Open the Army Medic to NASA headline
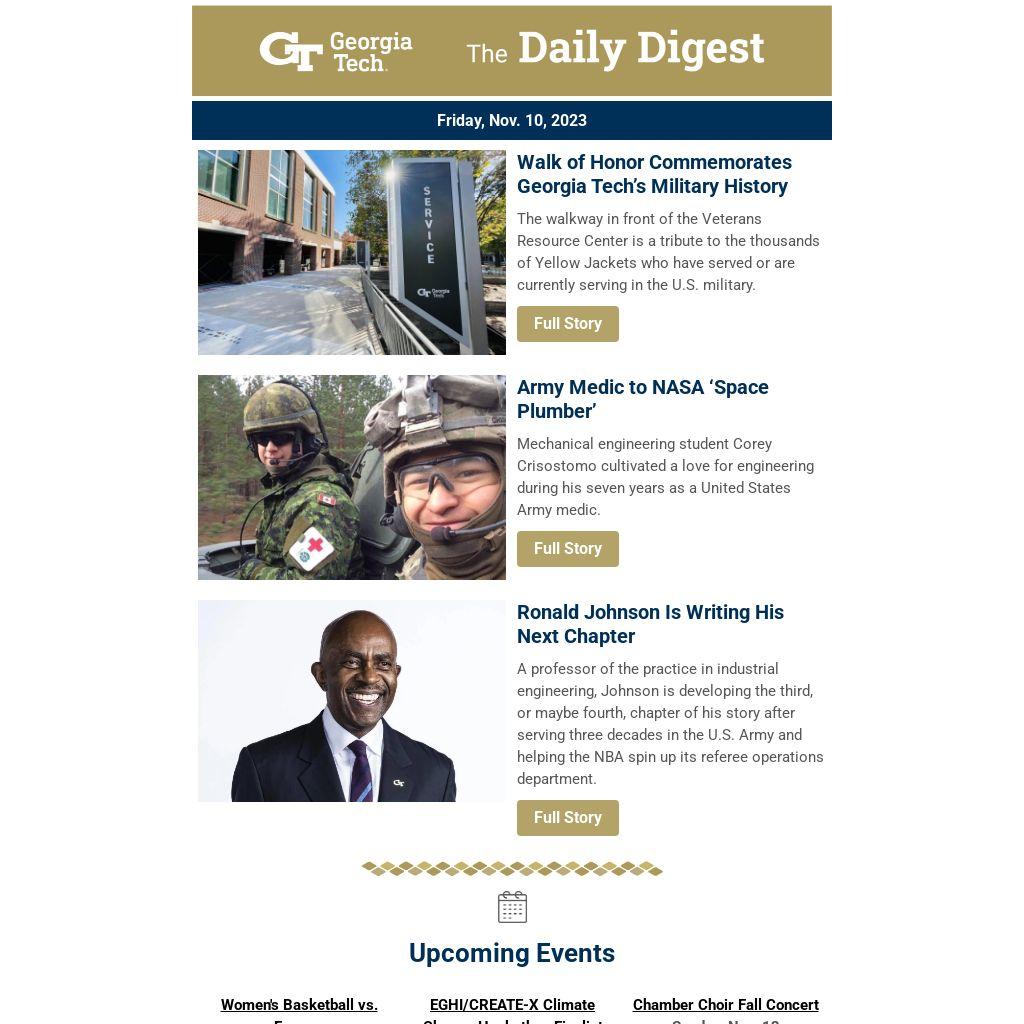Screen dimensions: 1024x1024 pos(642,399)
